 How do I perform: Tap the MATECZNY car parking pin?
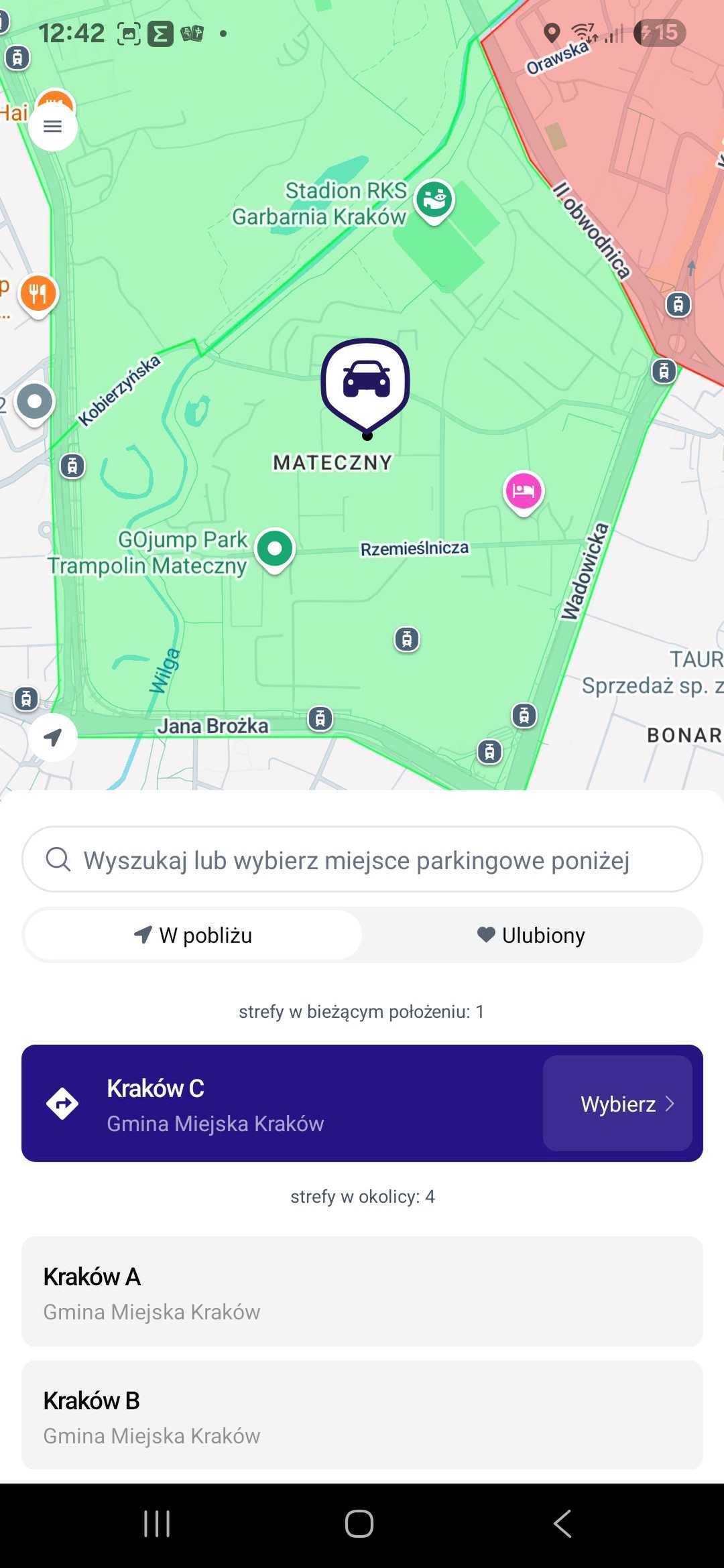pos(367,382)
